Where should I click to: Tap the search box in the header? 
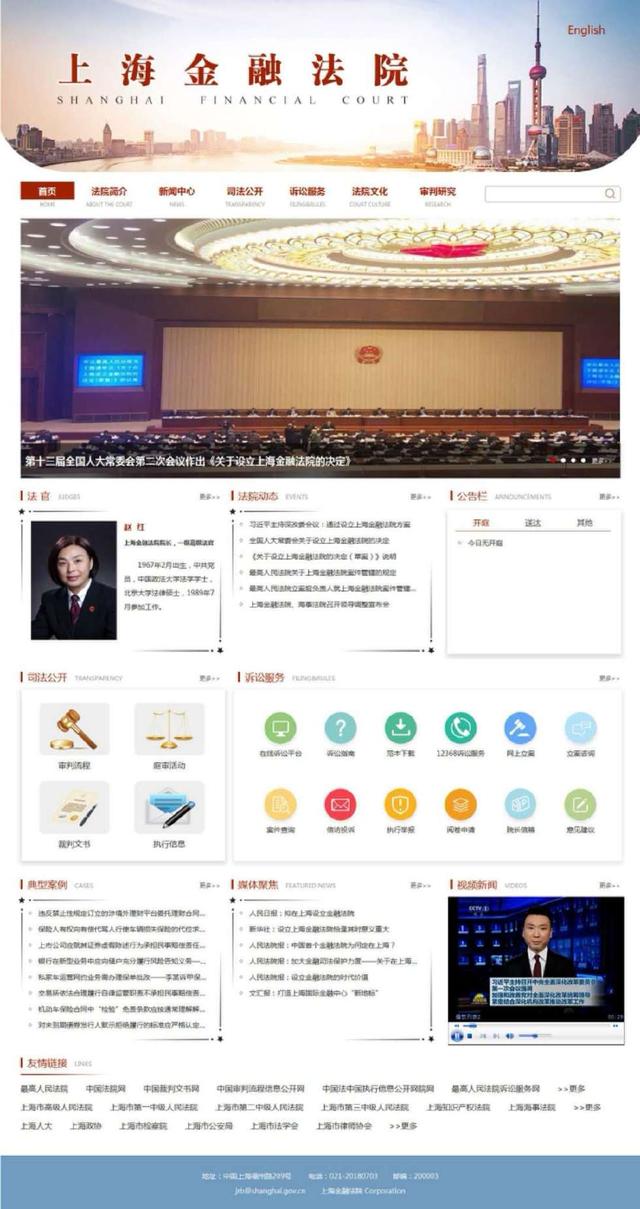pos(543,194)
